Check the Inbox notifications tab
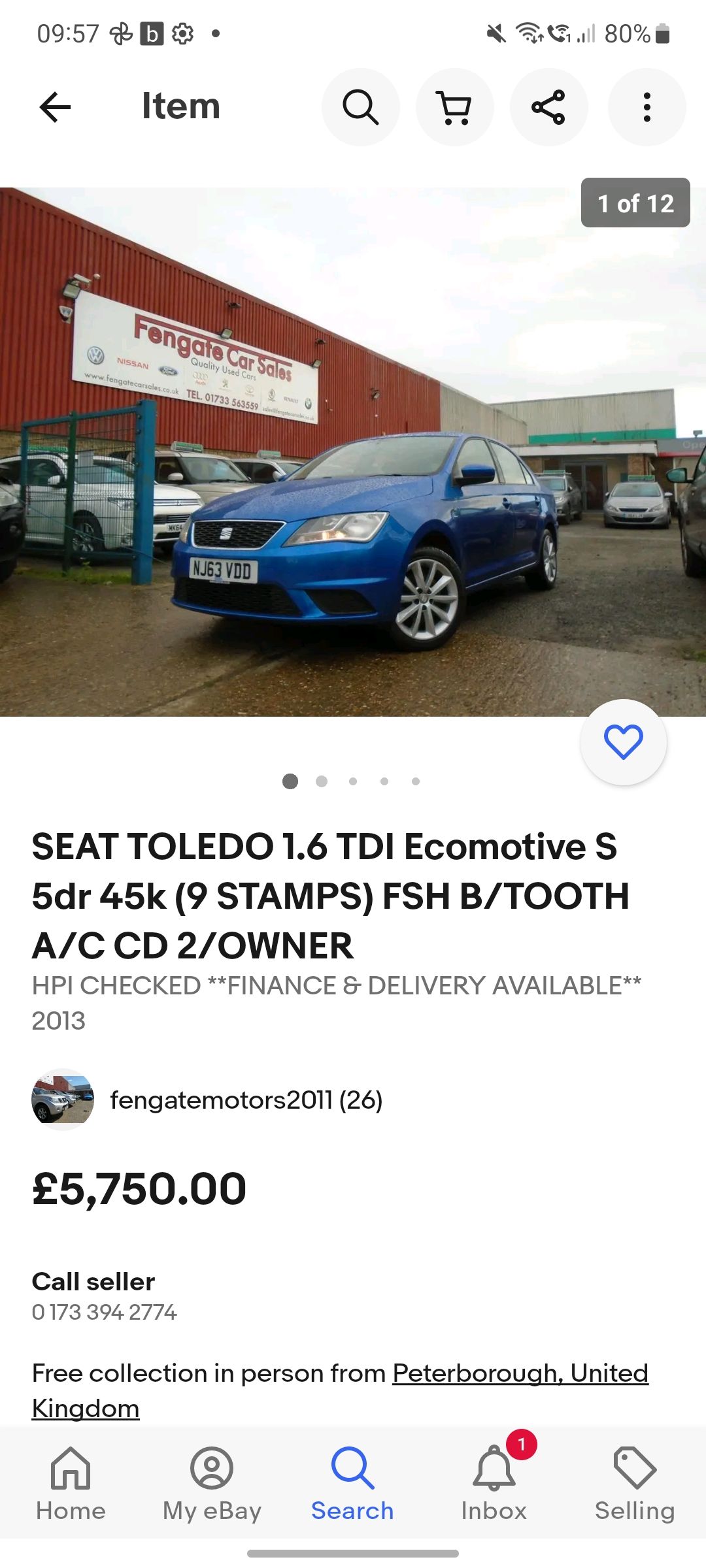The height and width of the screenshot is (1568, 706). [x=494, y=1484]
